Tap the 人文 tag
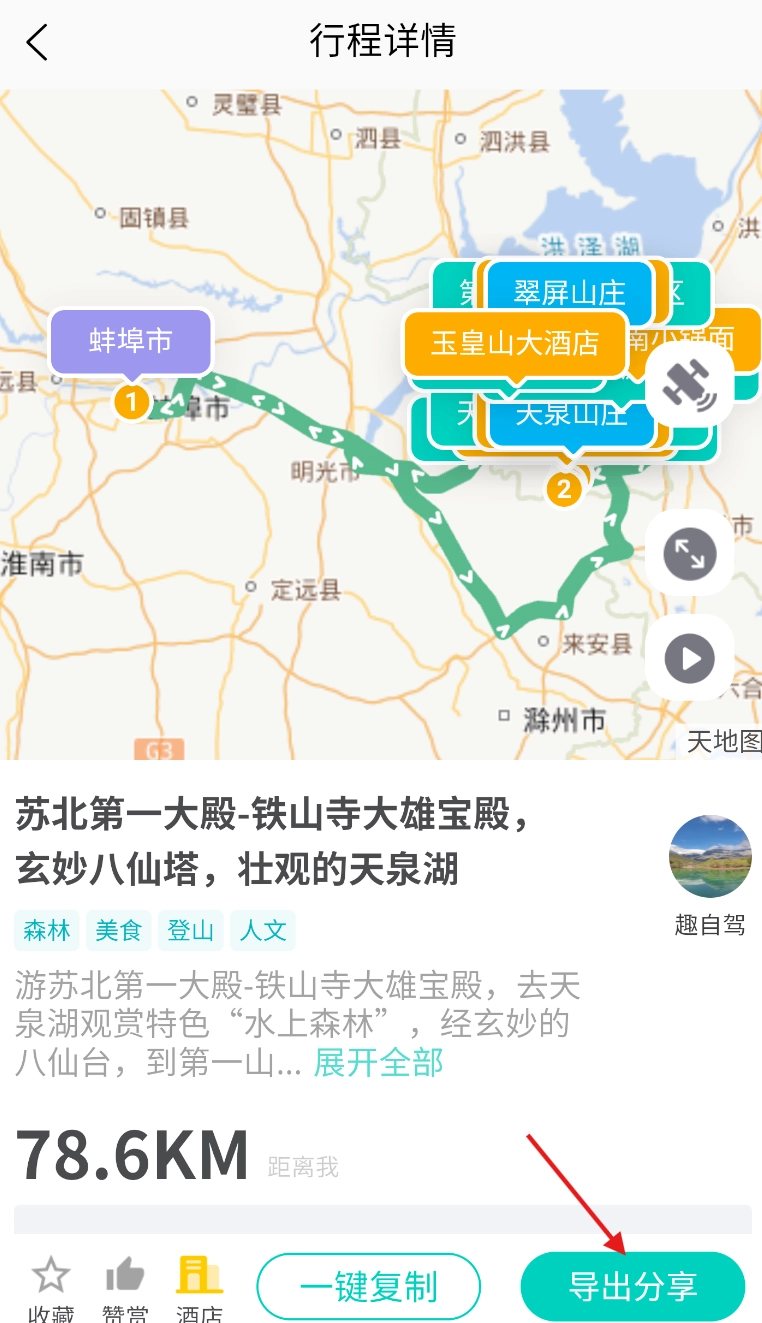Image resolution: width=762 pixels, height=1323 pixels. click(x=263, y=931)
